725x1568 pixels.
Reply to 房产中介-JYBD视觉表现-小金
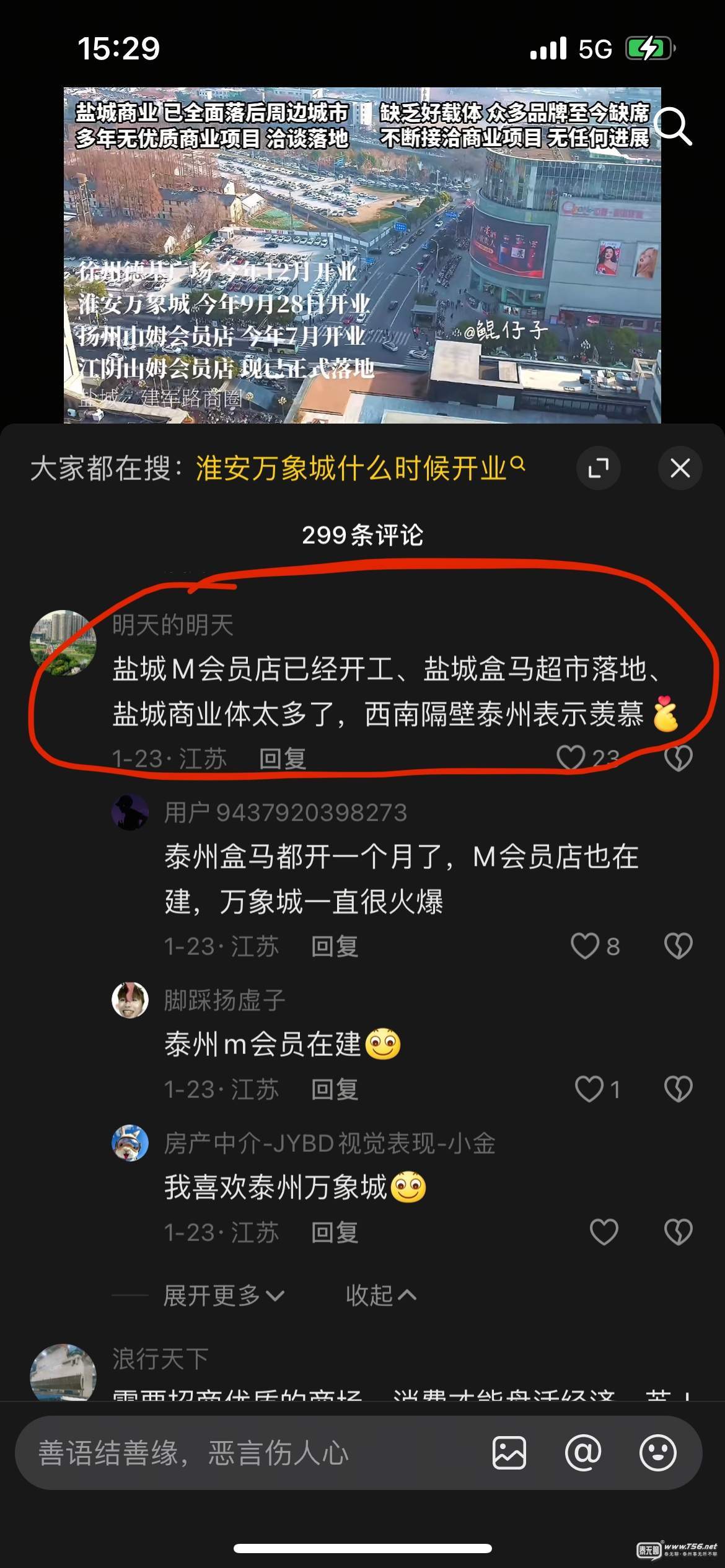pyautogui.click(x=335, y=1232)
